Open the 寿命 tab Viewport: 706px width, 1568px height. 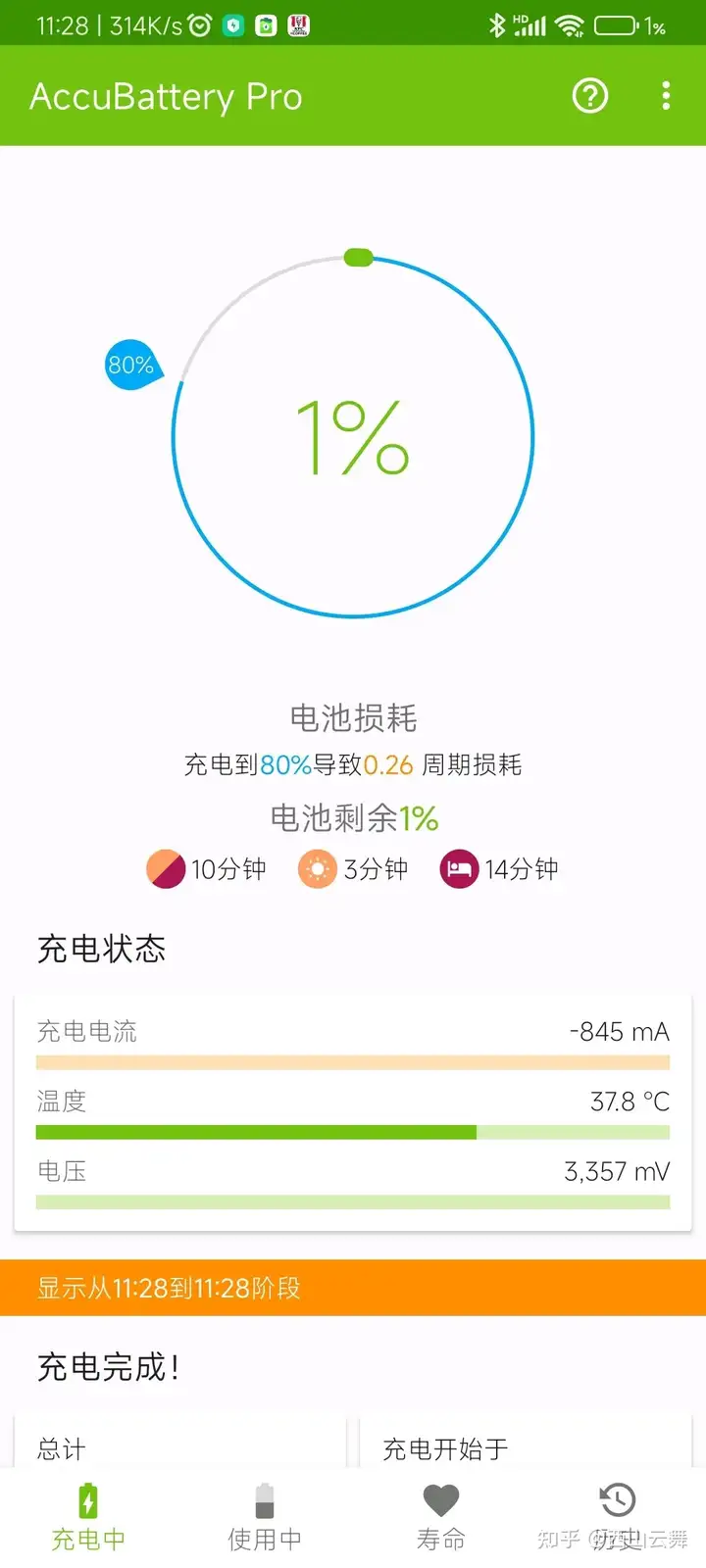point(441,1517)
